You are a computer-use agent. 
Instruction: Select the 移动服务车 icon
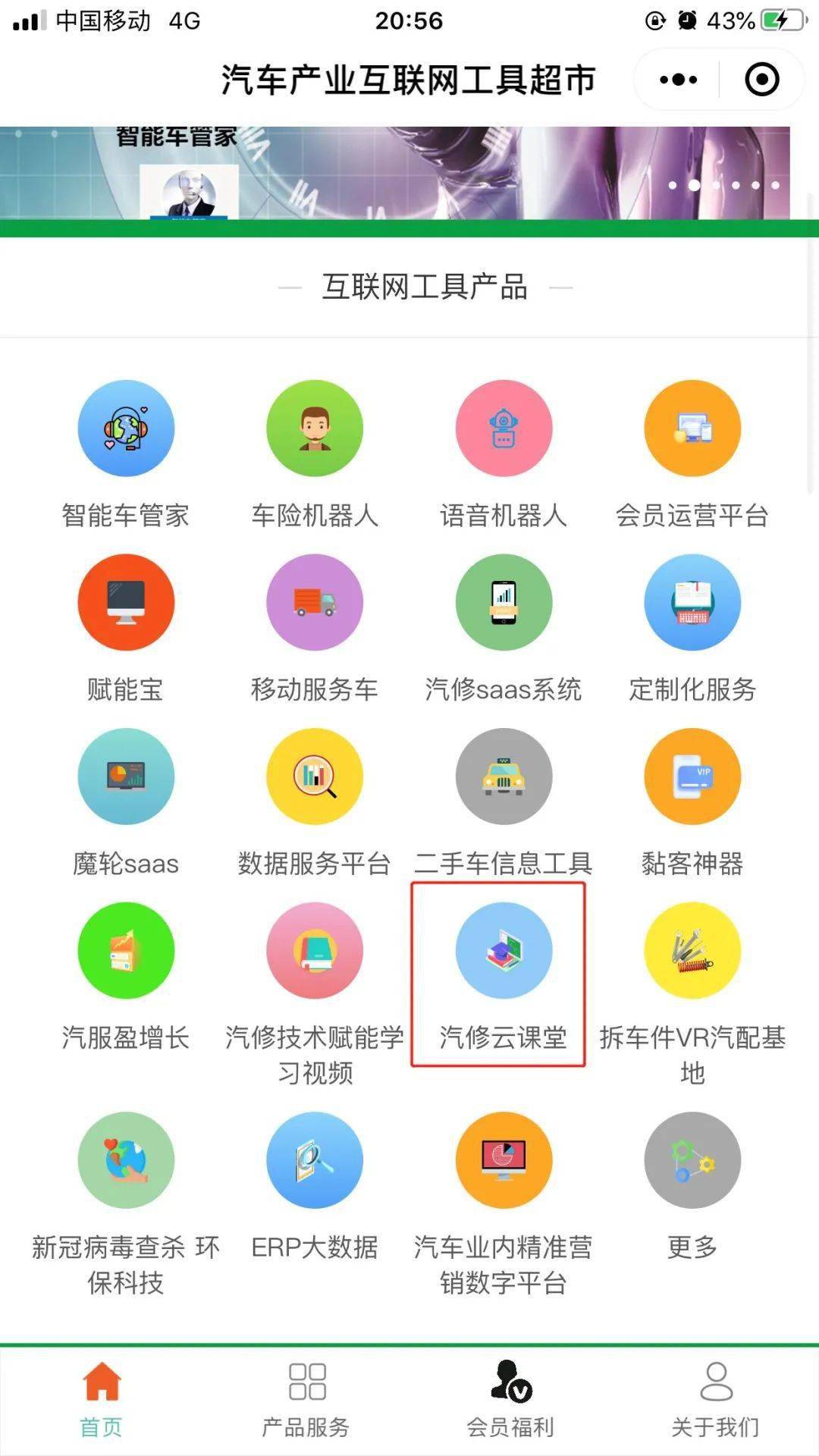(x=314, y=601)
